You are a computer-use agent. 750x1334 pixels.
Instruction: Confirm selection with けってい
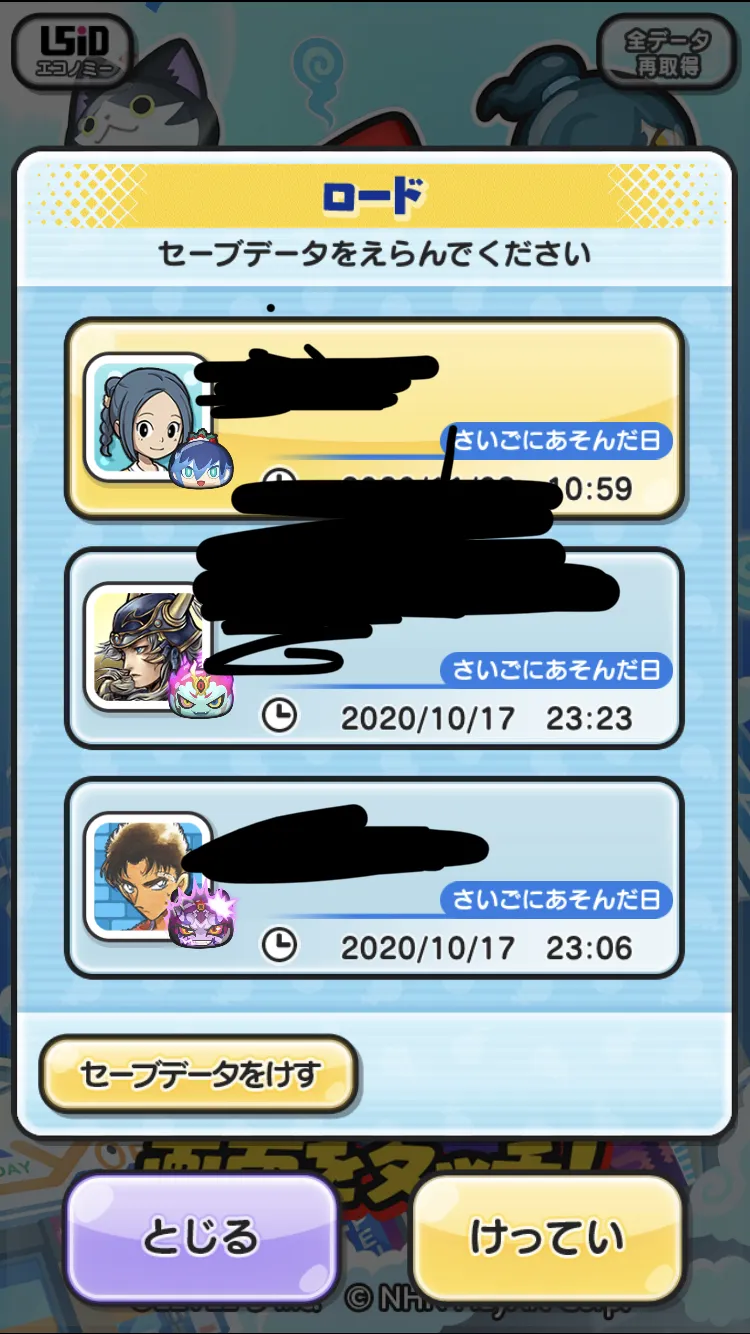pos(548,1238)
